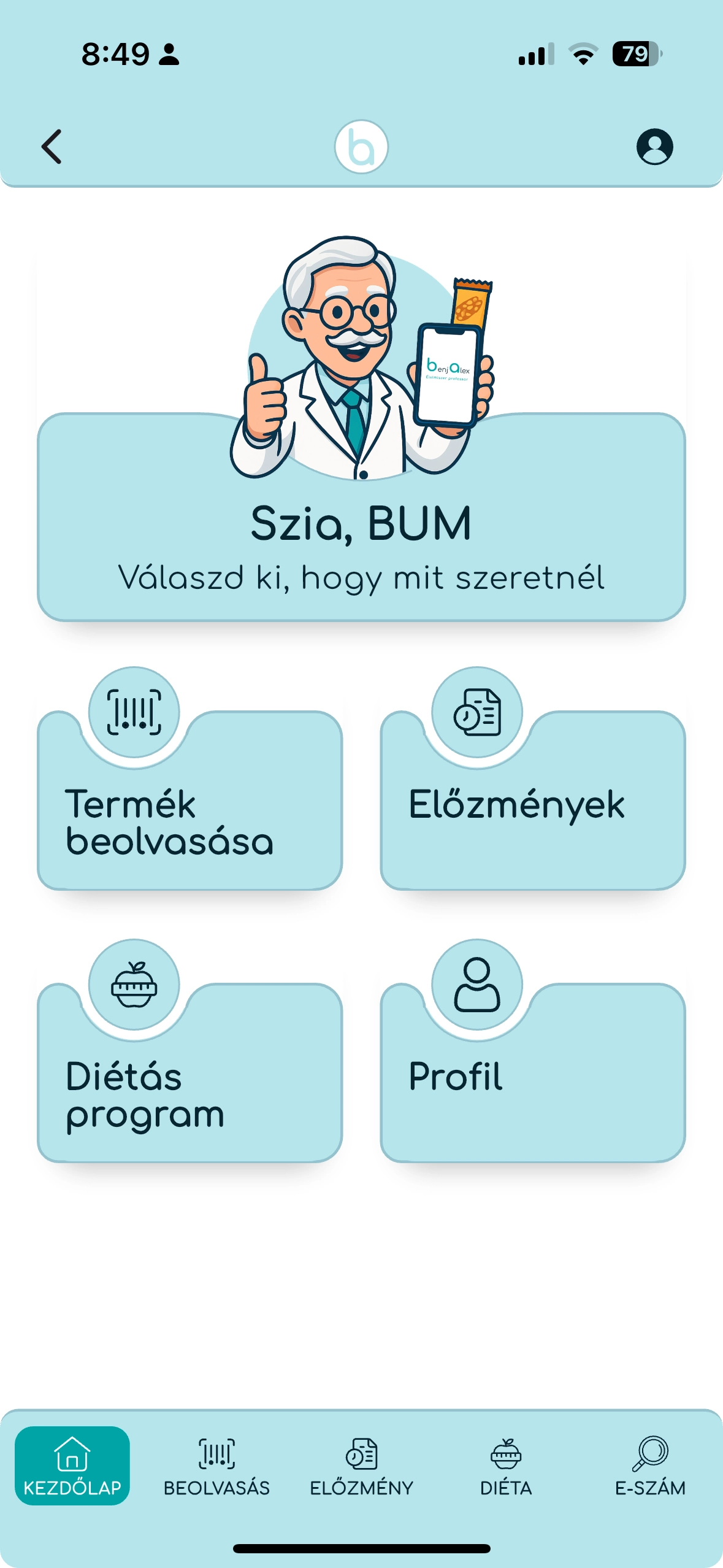Open the Profil card
The height and width of the screenshot is (1568, 723).
532,1082
